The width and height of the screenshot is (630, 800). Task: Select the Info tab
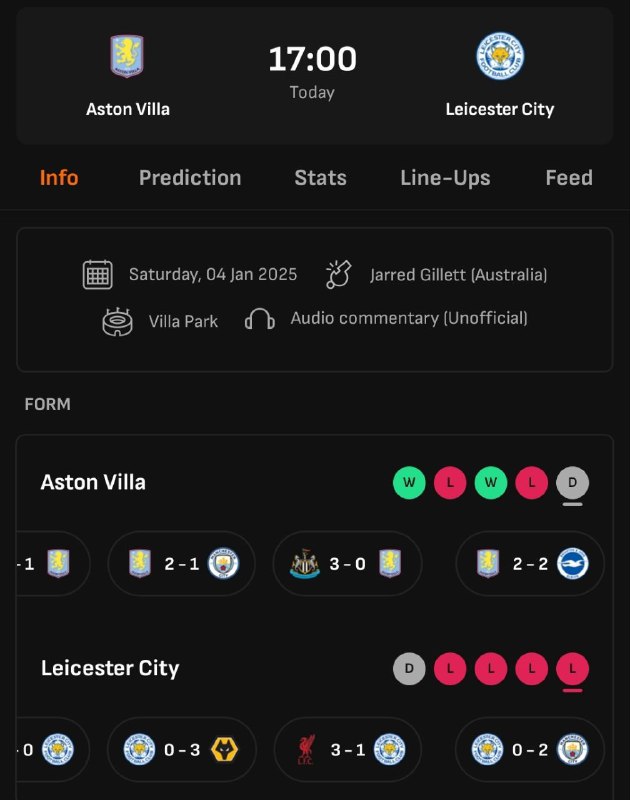[59, 178]
